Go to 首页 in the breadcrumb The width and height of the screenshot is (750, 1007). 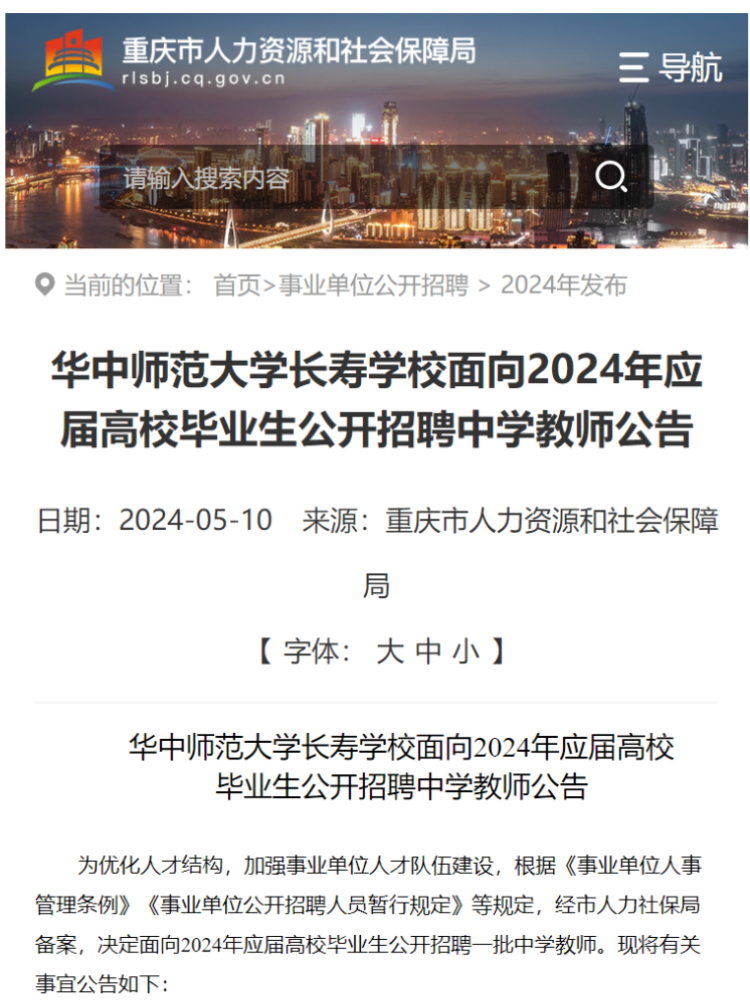[x=236, y=285]
